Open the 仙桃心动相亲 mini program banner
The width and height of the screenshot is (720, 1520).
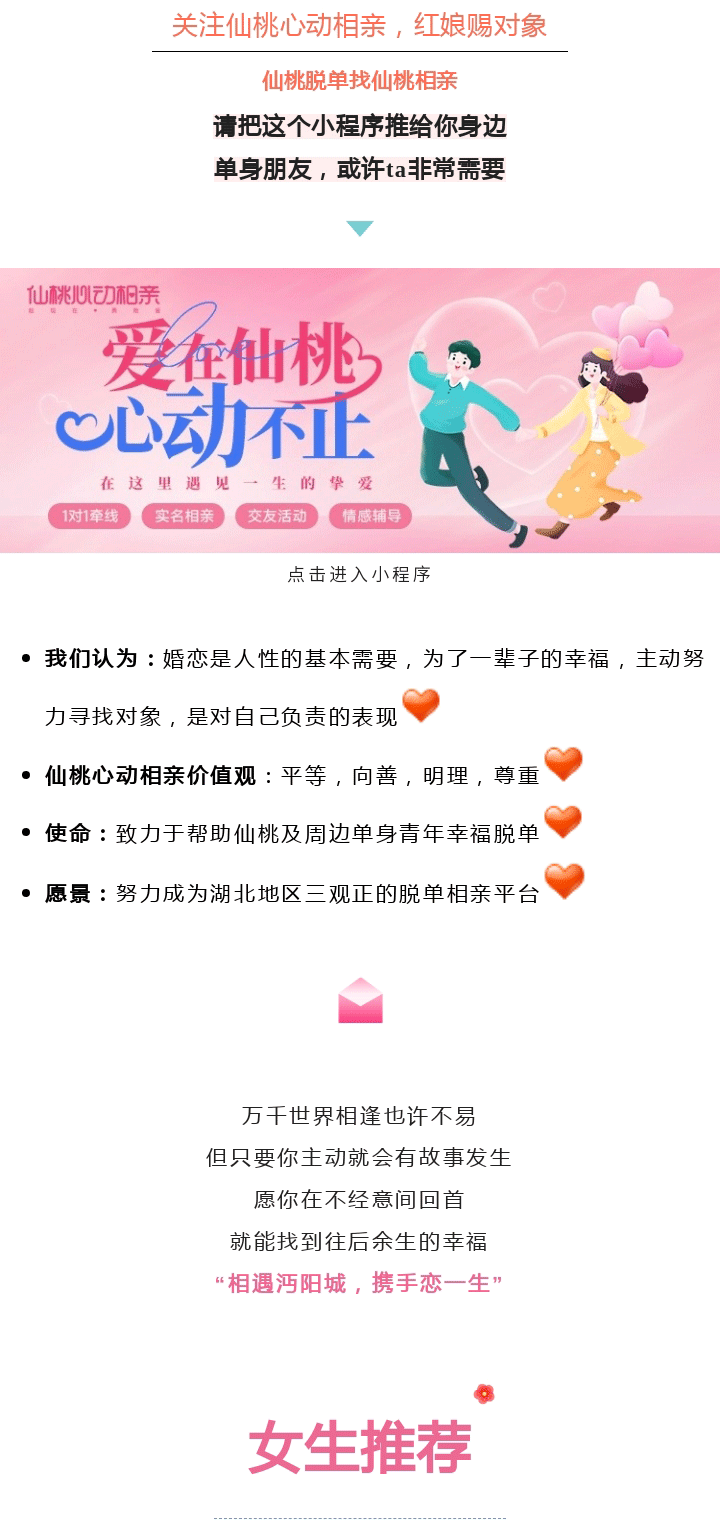click(x=360, y=410)
